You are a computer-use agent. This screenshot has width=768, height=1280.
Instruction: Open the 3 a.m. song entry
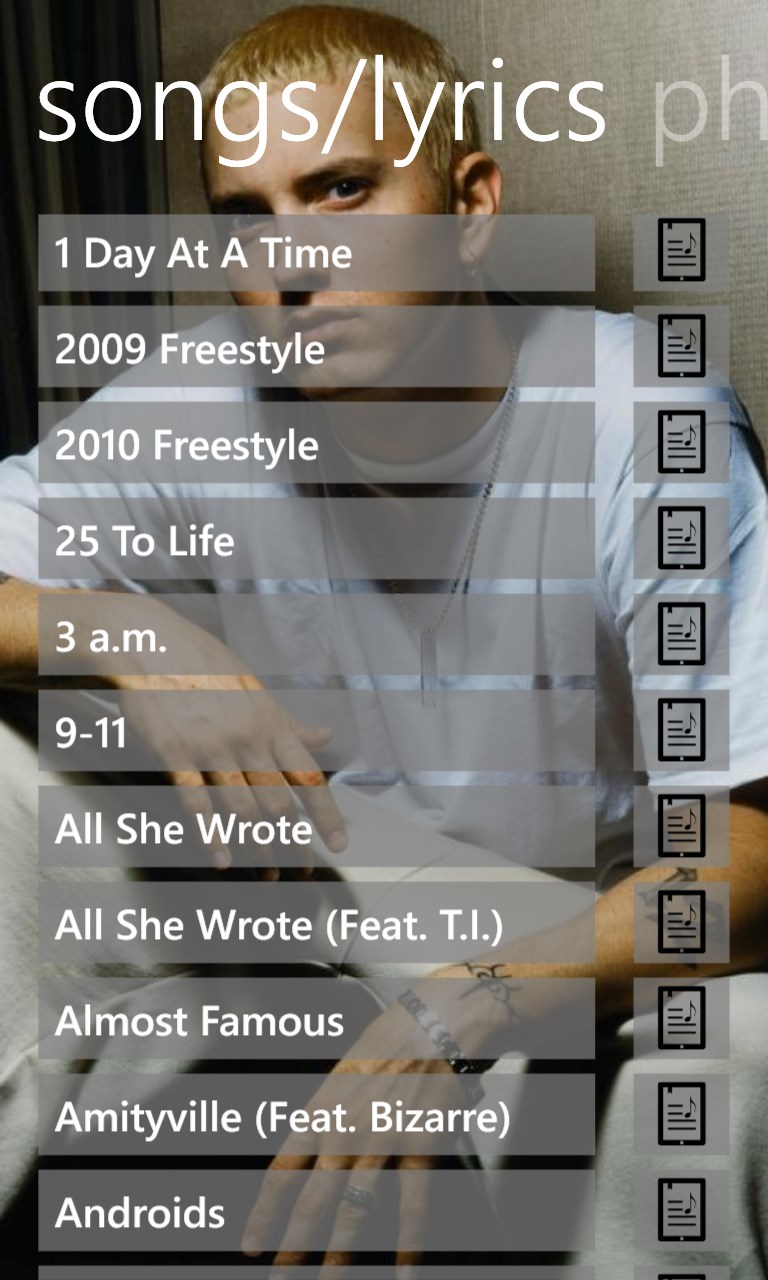(316, 637)
